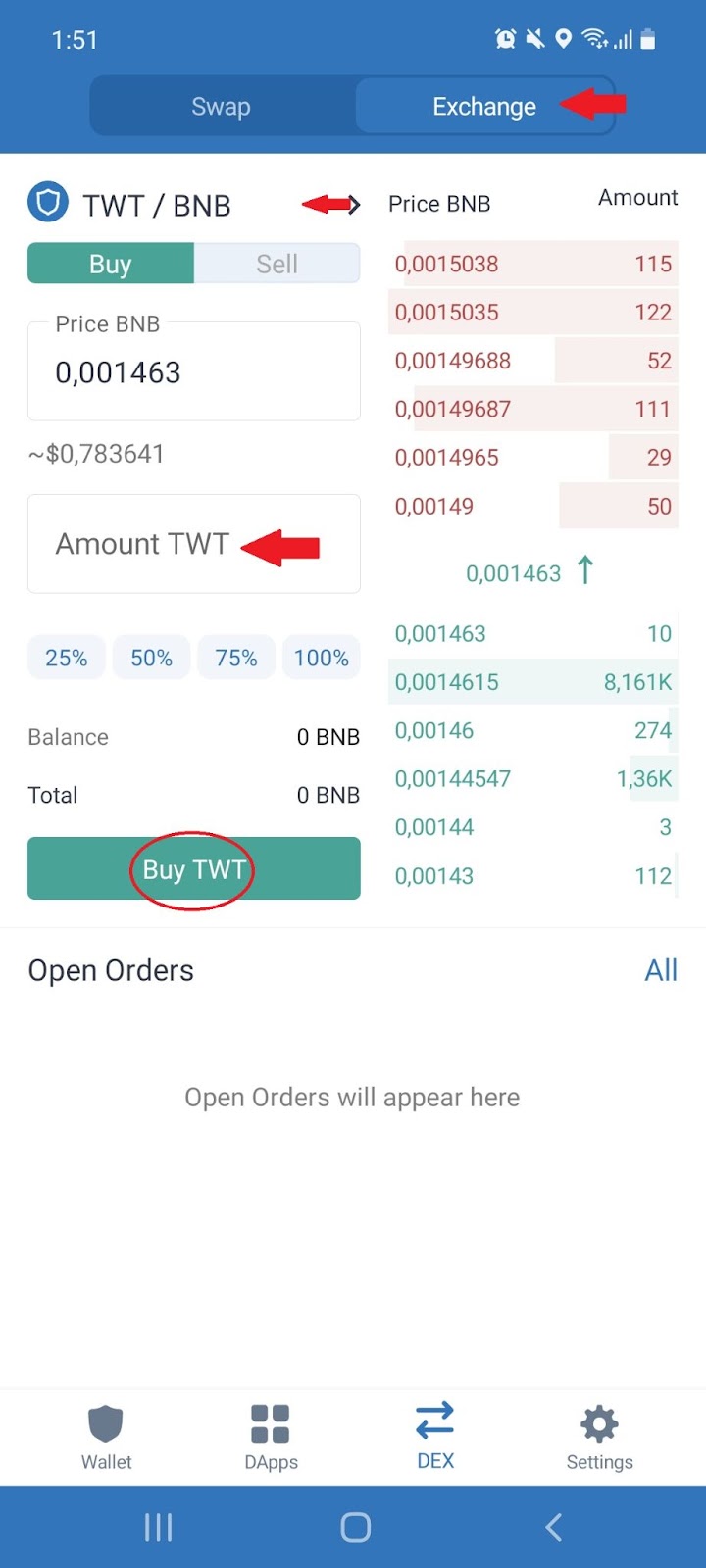
Task: Tap the Amount TWT input field
Action: click(x=193, y=544)
